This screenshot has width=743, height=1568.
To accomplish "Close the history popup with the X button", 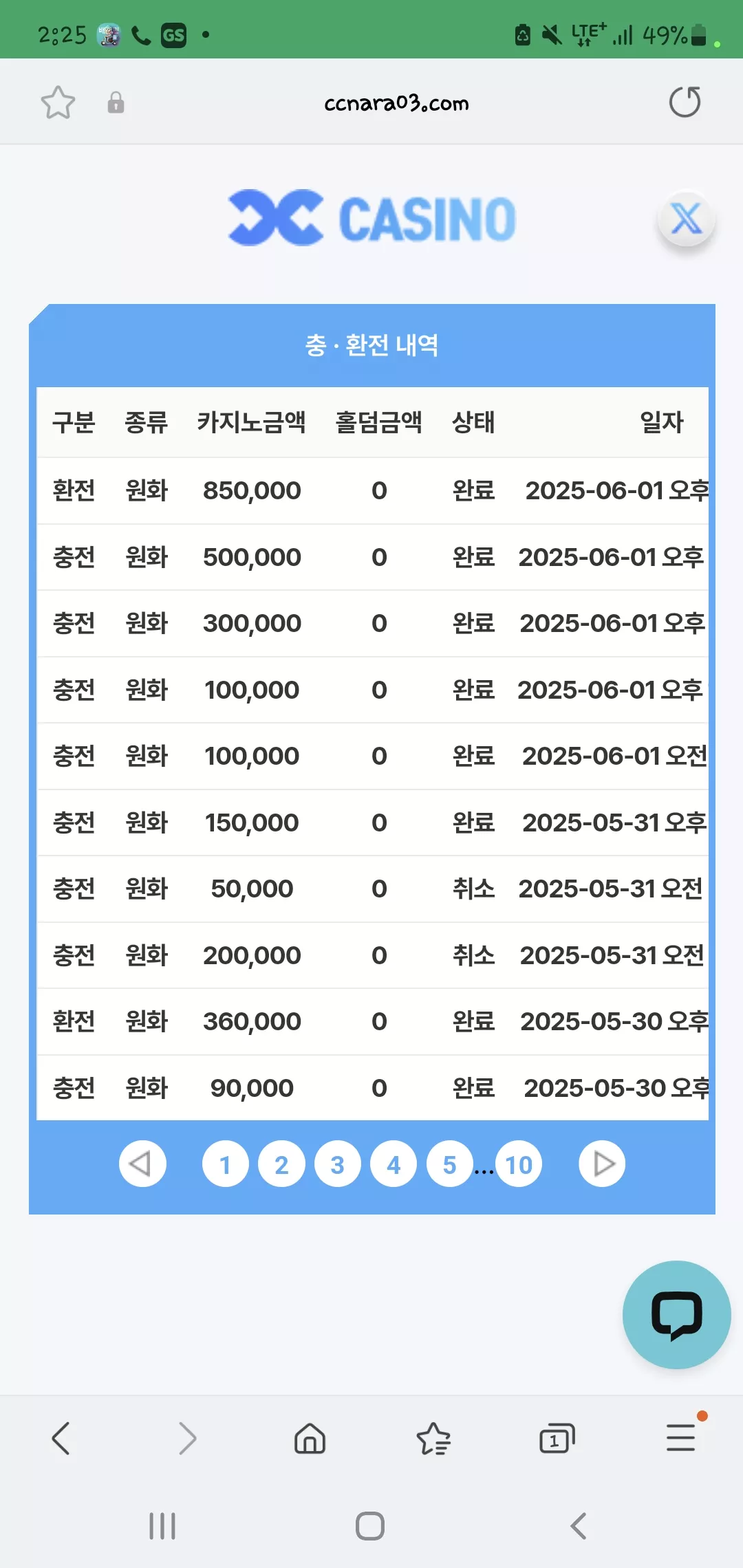I will pyautogui.click(x=686, y=219).
